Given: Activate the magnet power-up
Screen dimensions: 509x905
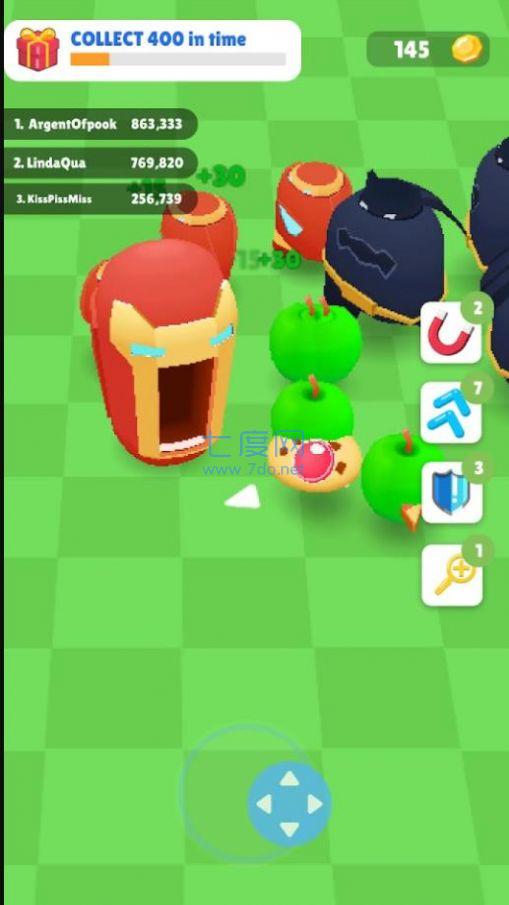Looking at the screenshot, I should 451,333.
